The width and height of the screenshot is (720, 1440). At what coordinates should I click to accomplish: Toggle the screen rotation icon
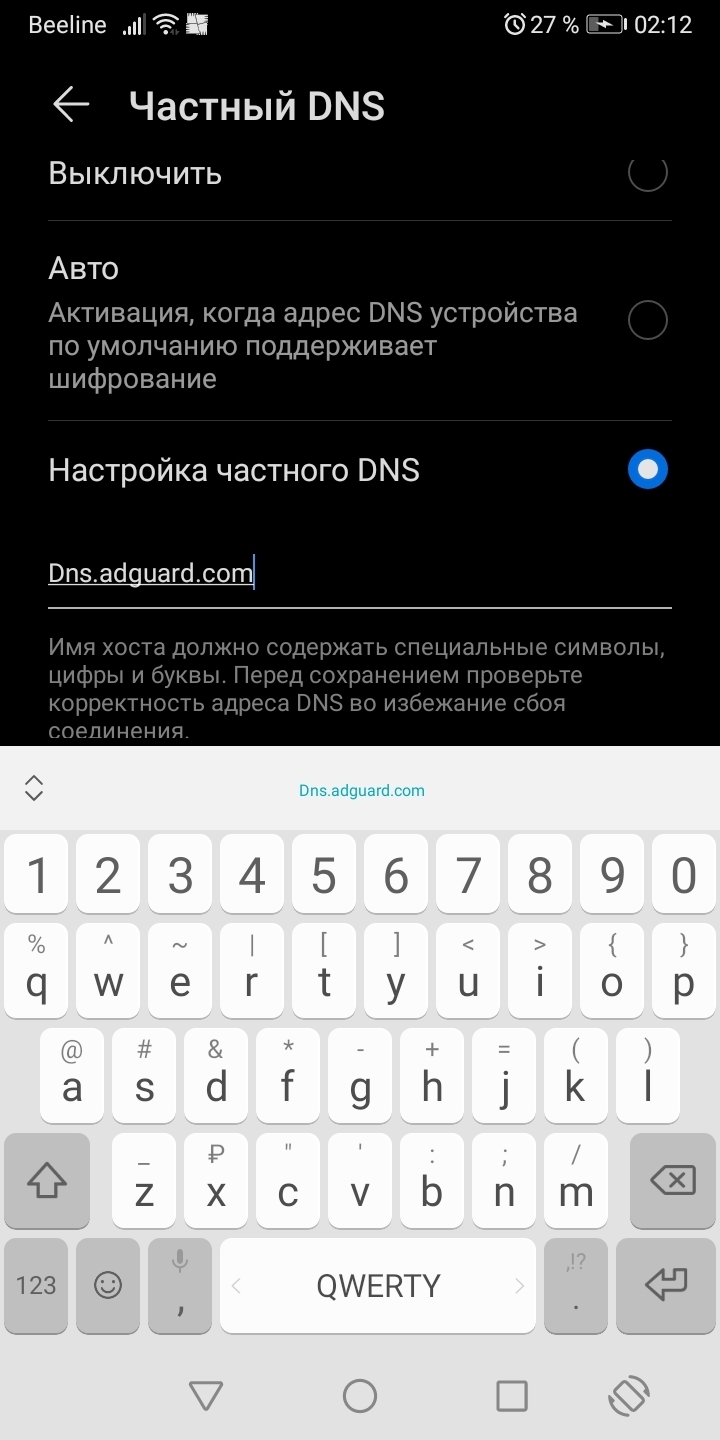pos(630,1396)
